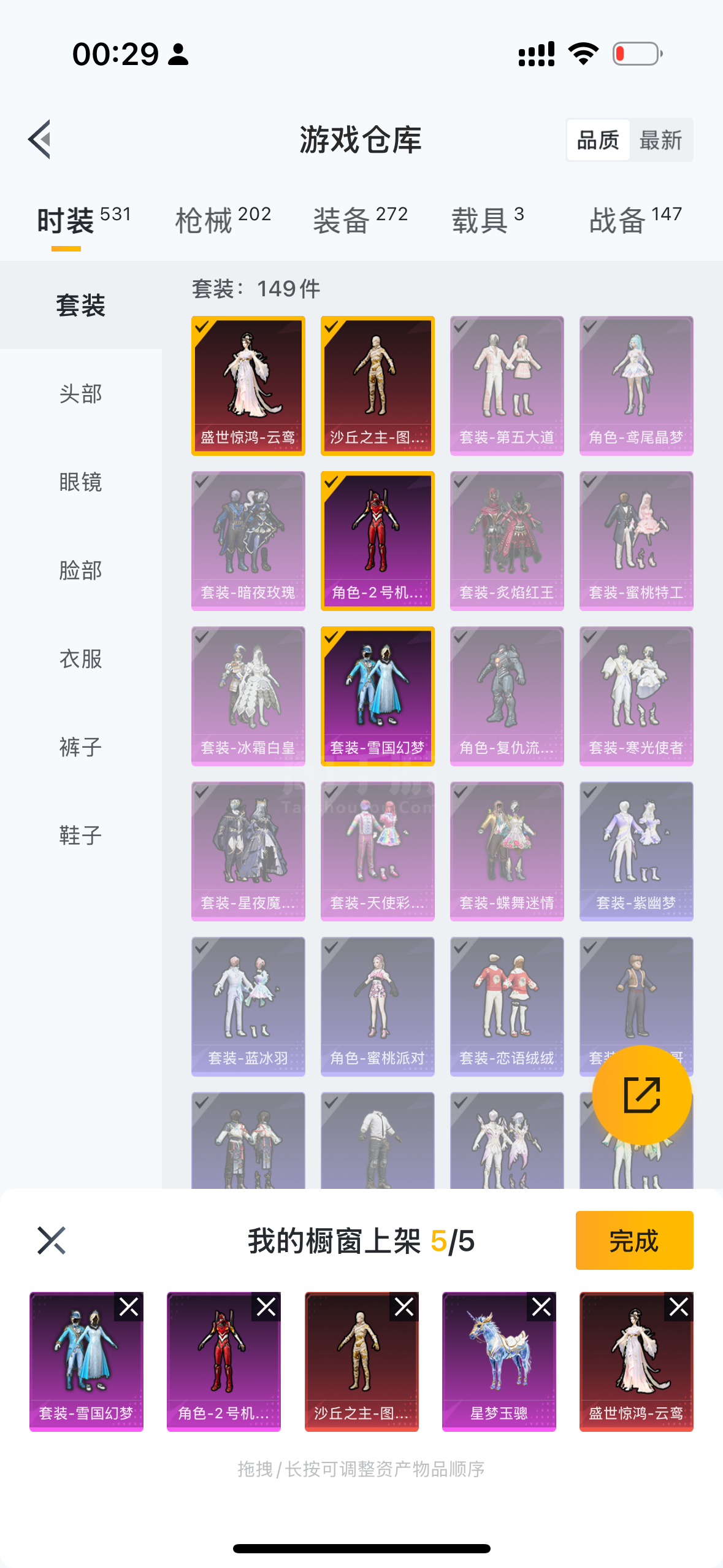Remove 星梦玉骢 from the showcase

[541, 1307]
